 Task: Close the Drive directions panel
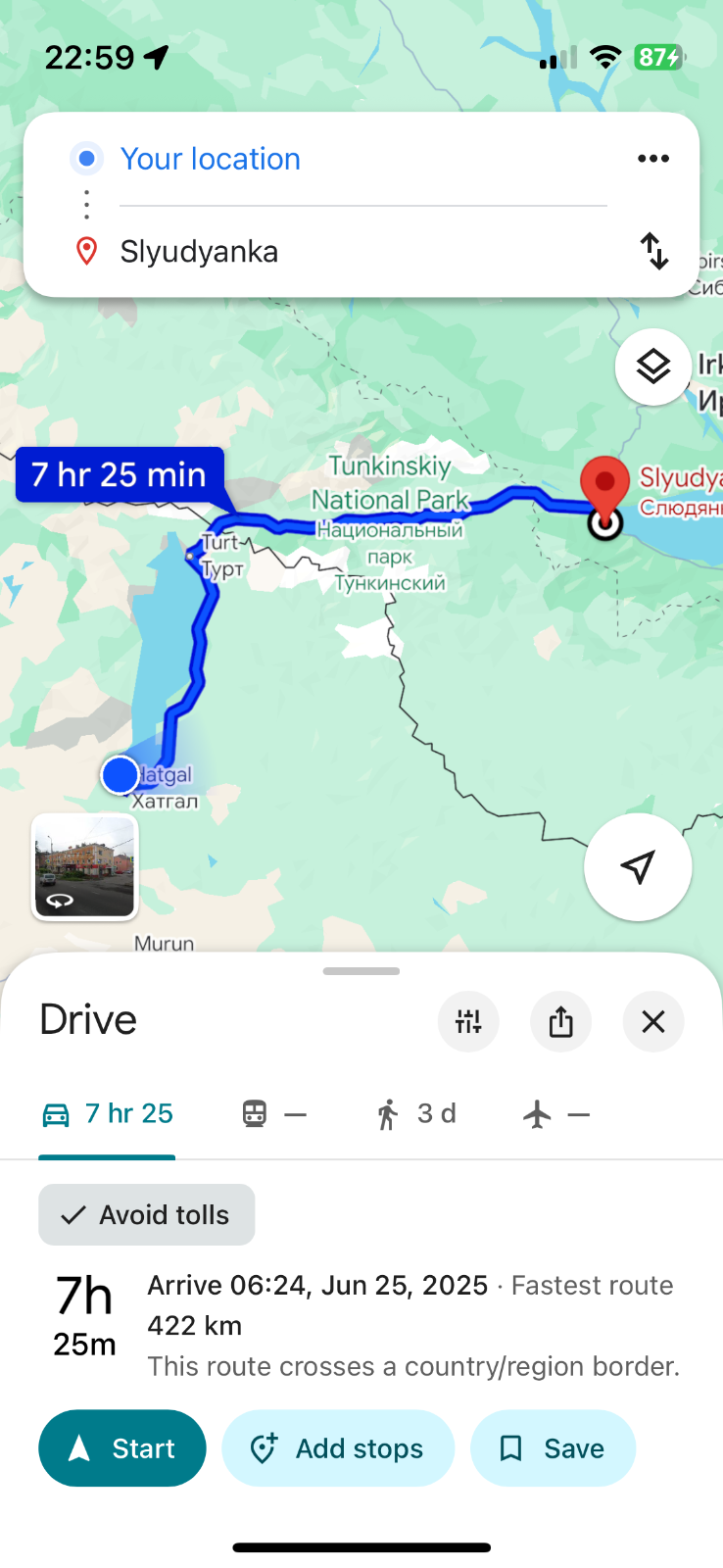(653, 1021)
